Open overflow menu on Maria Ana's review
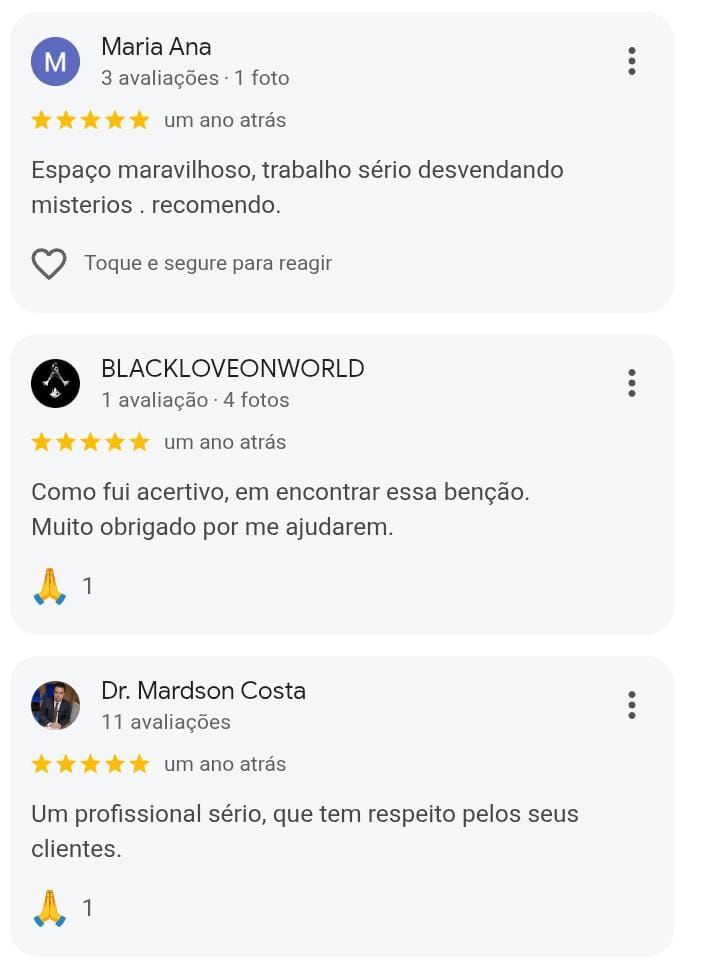 (631, 61)
